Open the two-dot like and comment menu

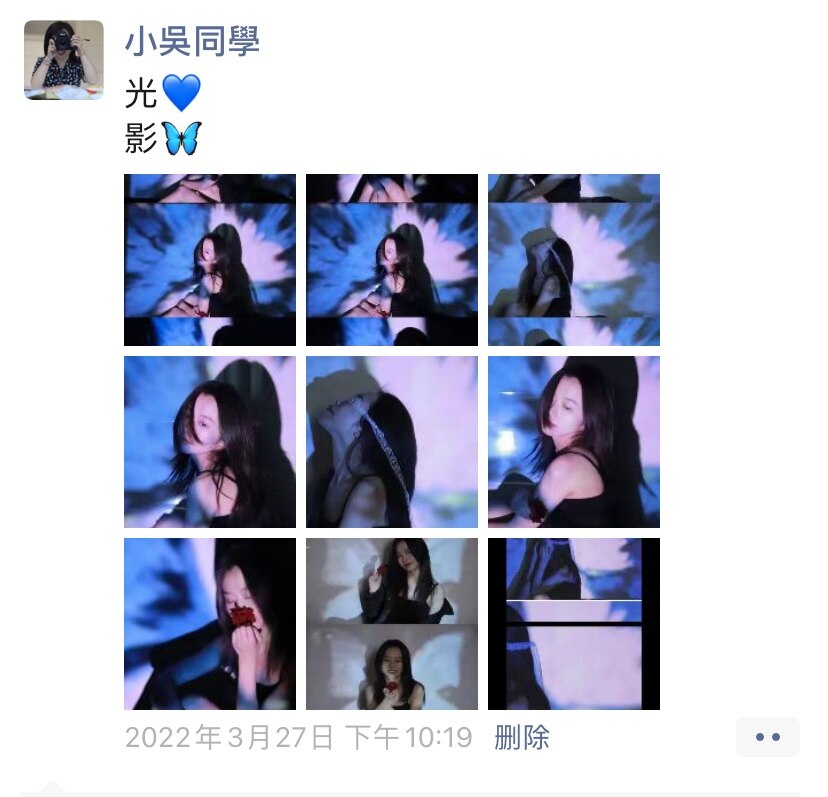(767, 737)
